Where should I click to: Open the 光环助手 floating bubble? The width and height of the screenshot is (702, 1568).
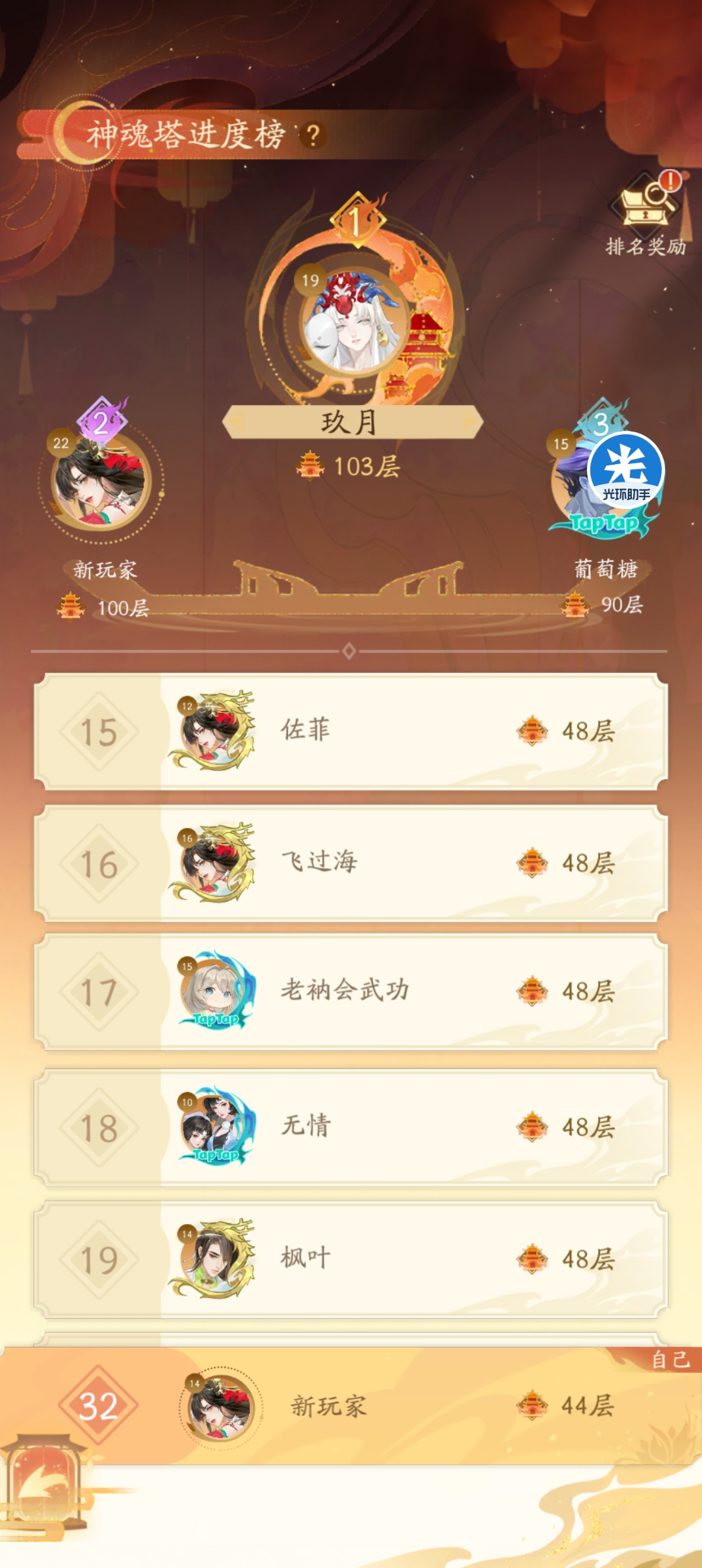[x=625, y=469]
